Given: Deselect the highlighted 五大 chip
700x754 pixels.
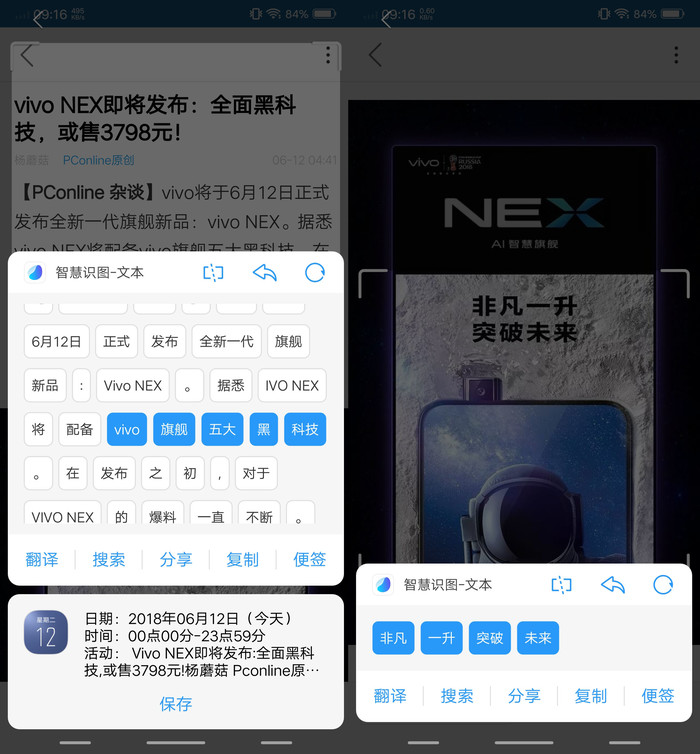Looking at the screenshot, I should click(x=222, y=429).
